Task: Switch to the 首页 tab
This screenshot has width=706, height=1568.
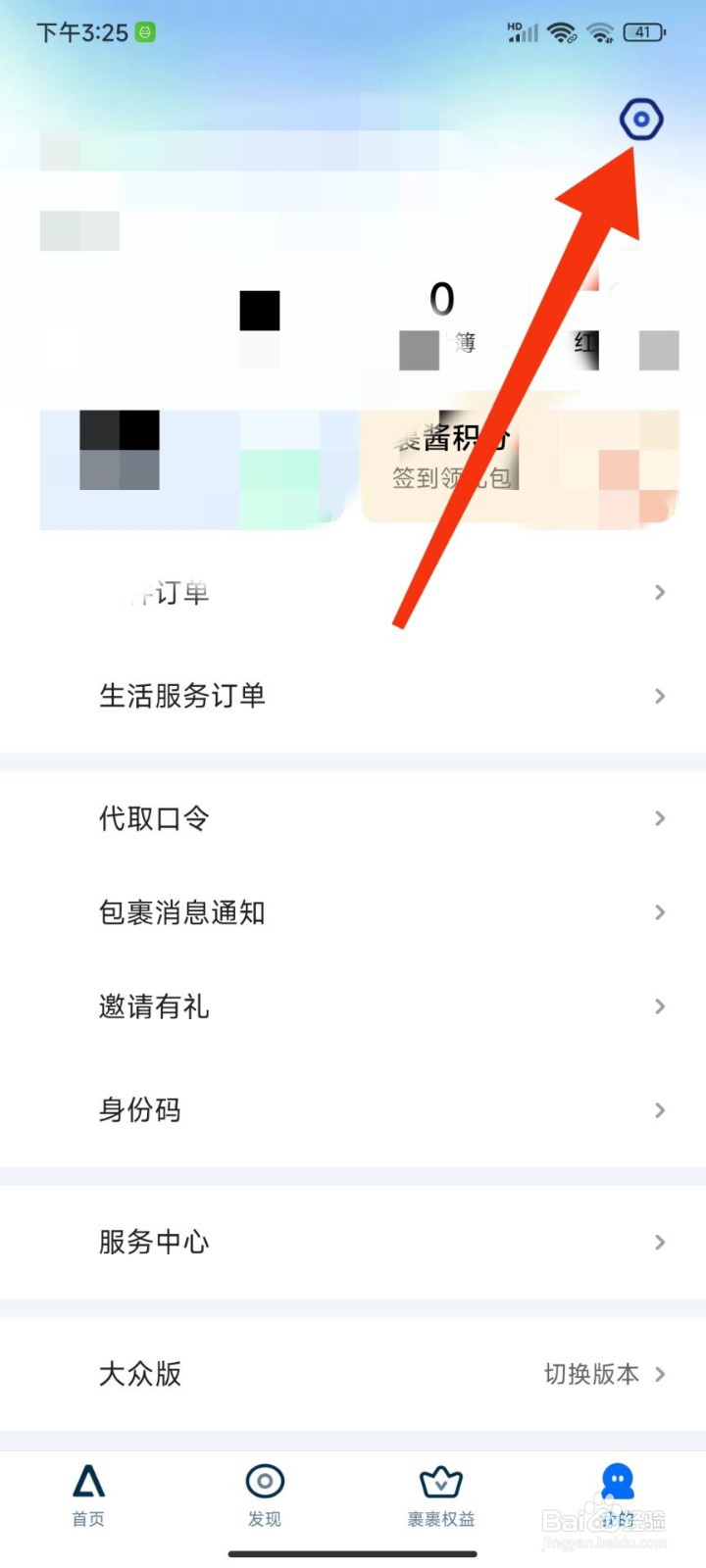Action: click(x=88, y=1482)
